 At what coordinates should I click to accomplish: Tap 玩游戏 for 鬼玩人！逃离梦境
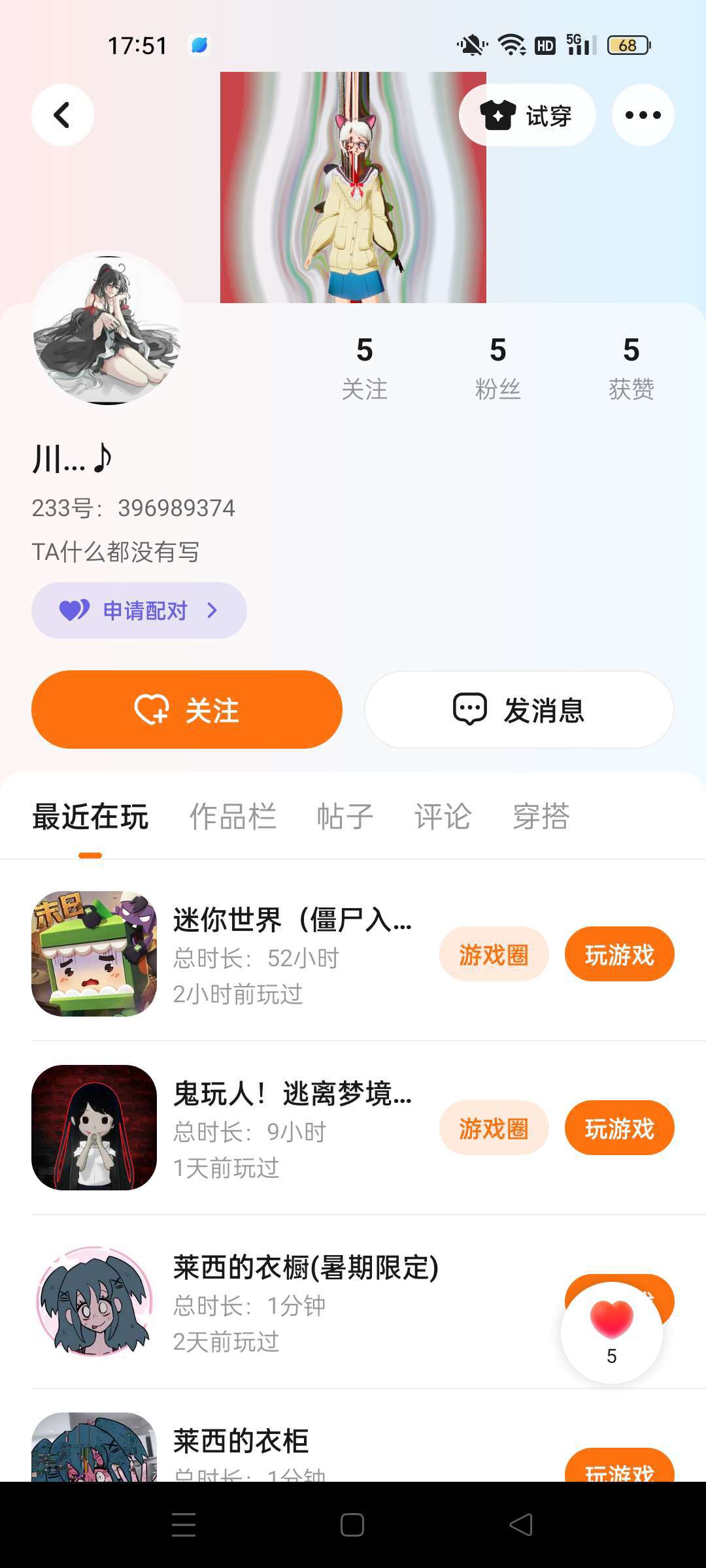619,1128
